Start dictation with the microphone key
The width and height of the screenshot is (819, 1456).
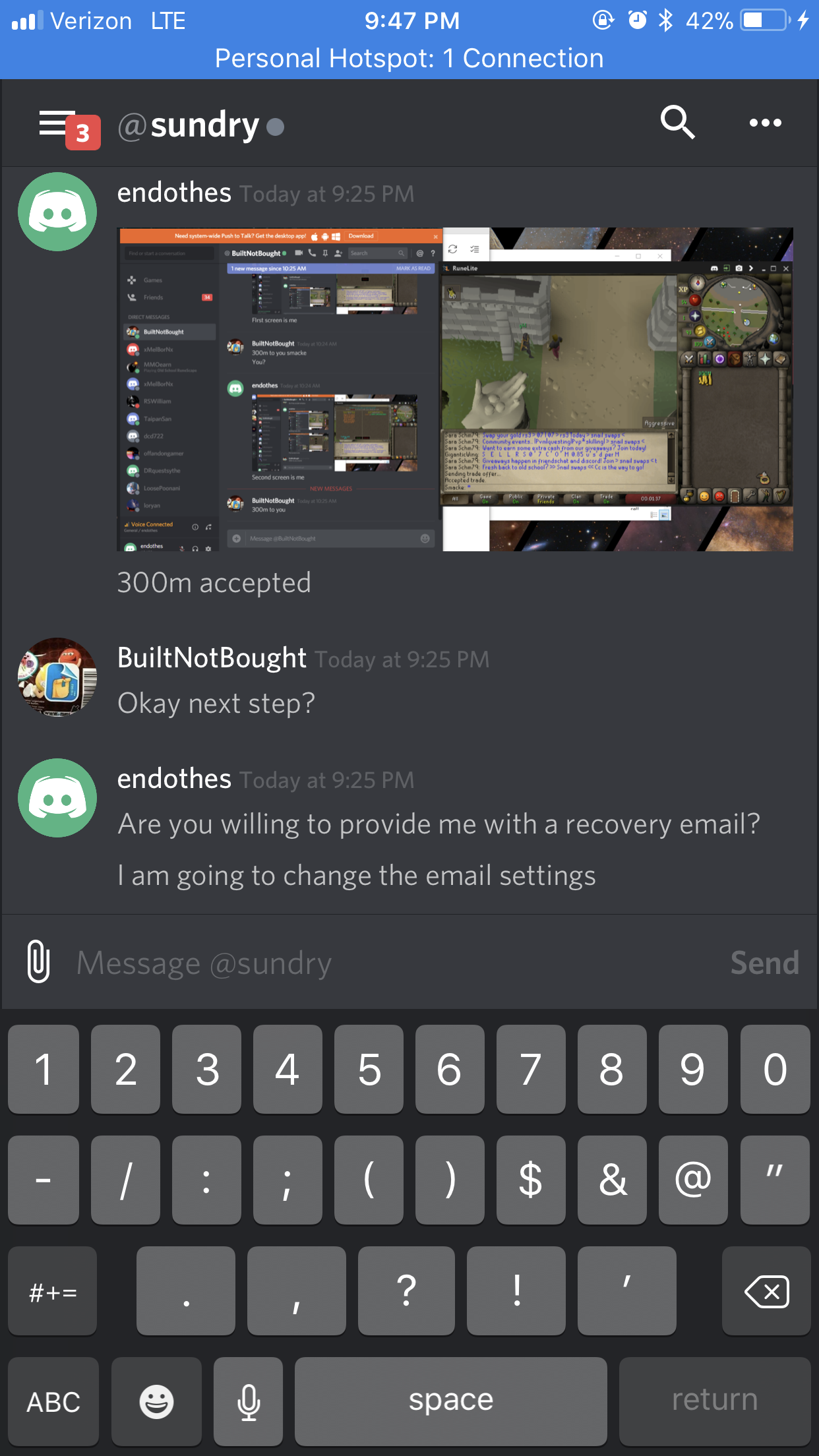[249, 1401]
